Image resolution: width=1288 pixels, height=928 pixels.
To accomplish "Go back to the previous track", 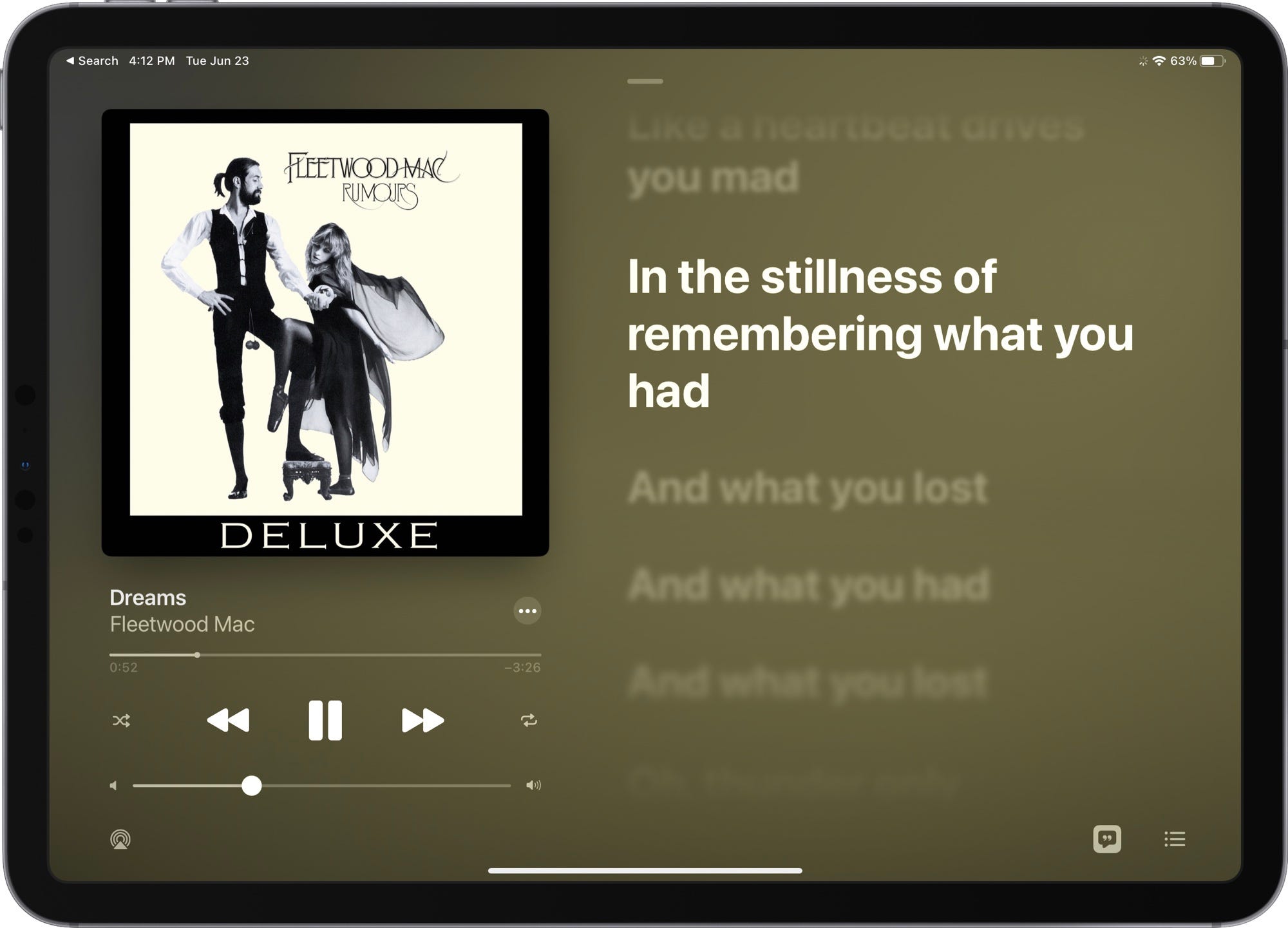I will point(228,720).
